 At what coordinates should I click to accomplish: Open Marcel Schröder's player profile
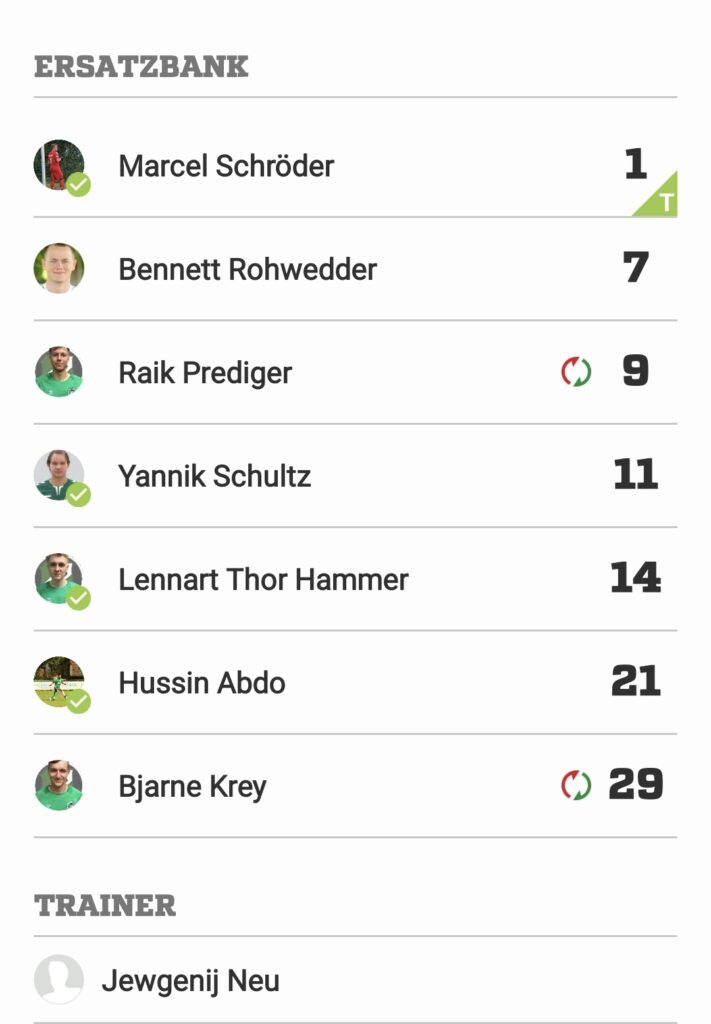tap(226, 166)
